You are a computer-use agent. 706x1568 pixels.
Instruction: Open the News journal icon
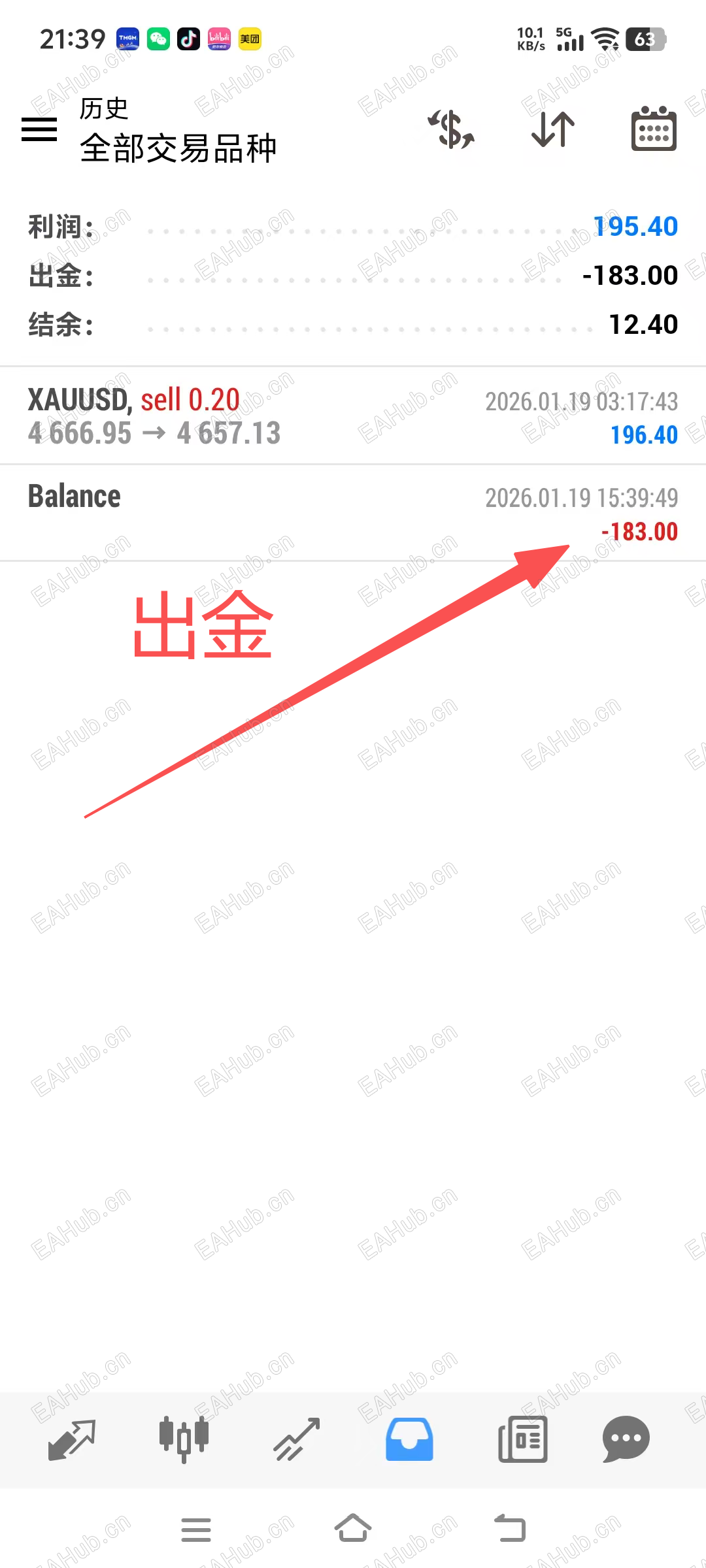pyautogui.click(x=522, y=1441)
